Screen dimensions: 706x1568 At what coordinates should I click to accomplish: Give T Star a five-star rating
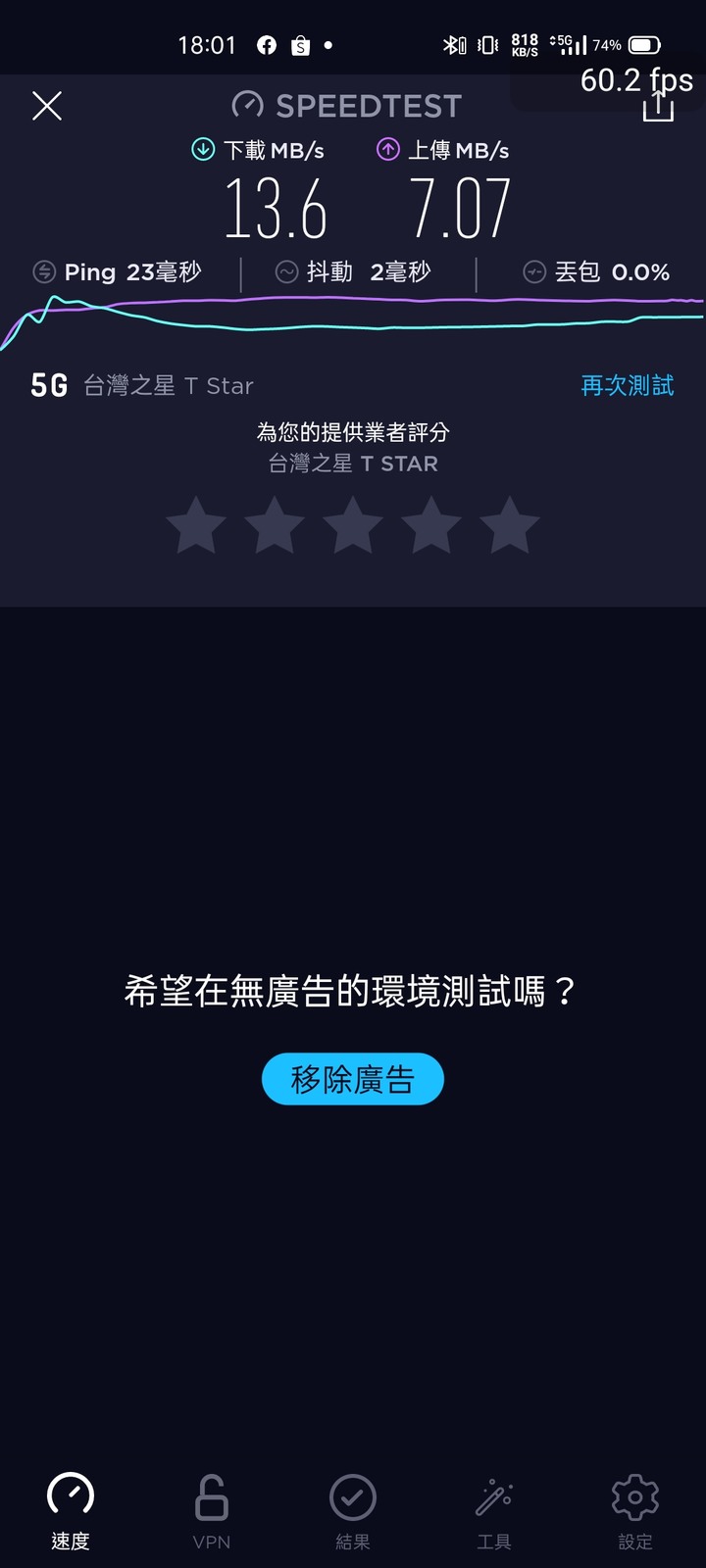(x=510, y=525)
